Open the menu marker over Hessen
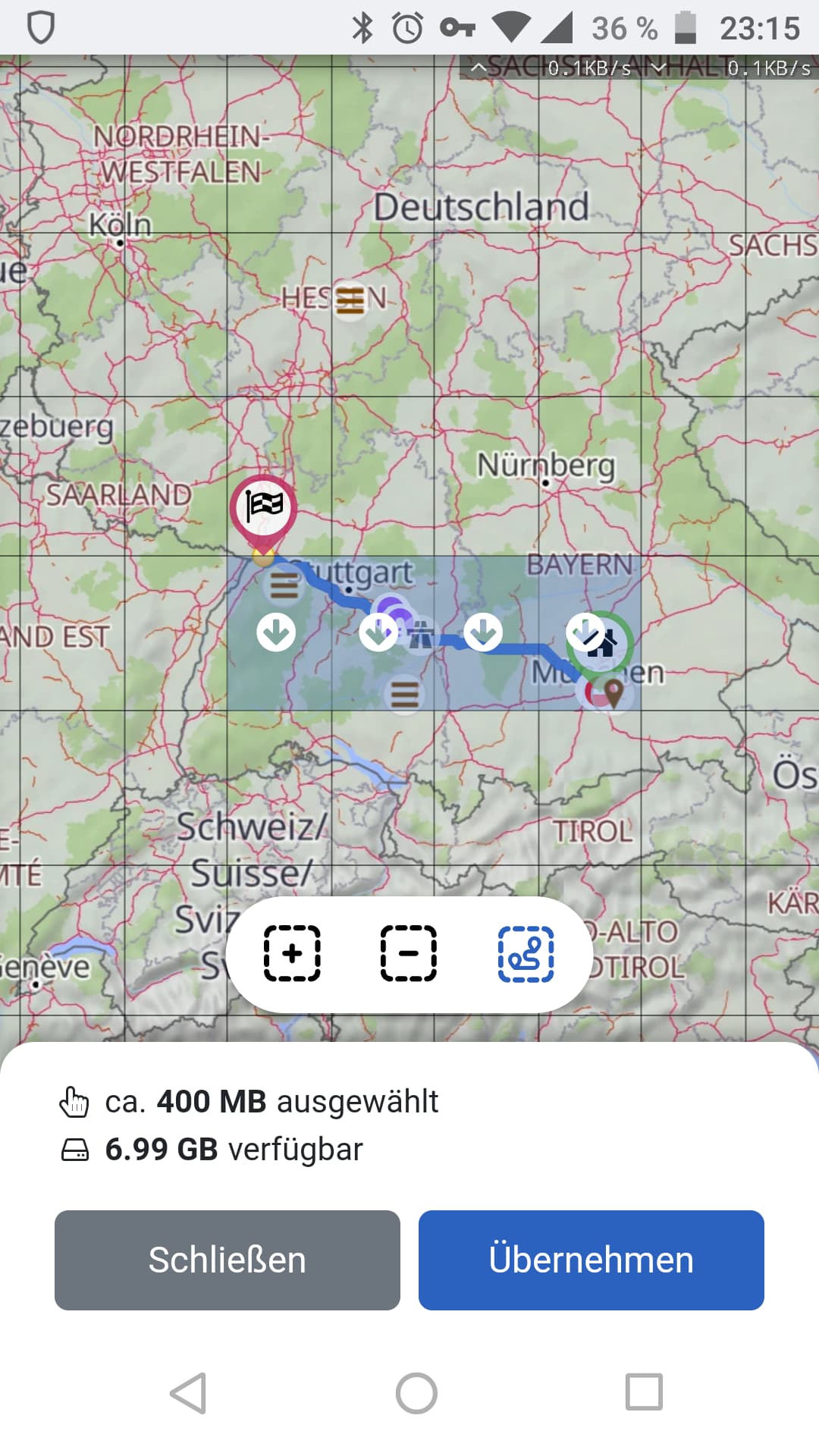 click(350, 301)
